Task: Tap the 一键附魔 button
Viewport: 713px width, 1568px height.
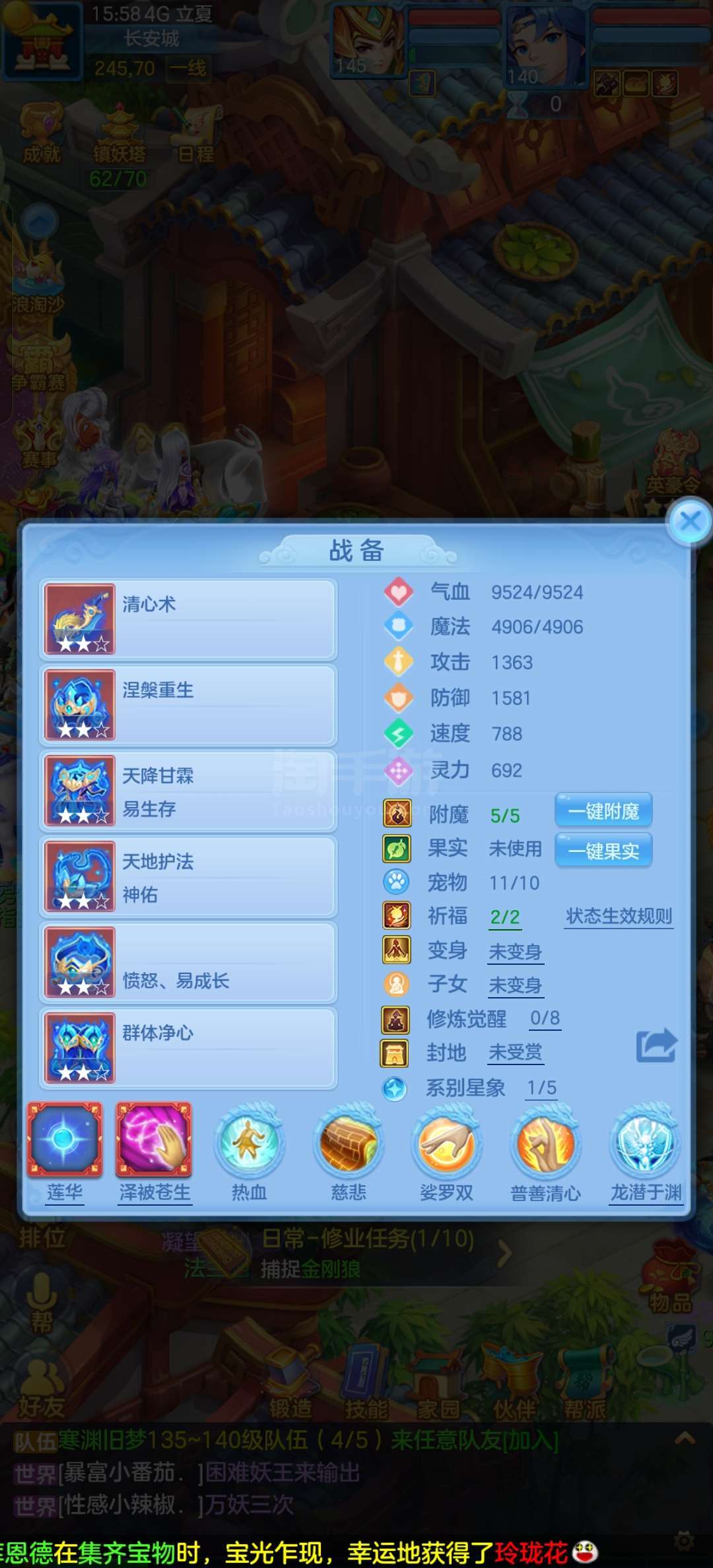Action: (603, 811)
